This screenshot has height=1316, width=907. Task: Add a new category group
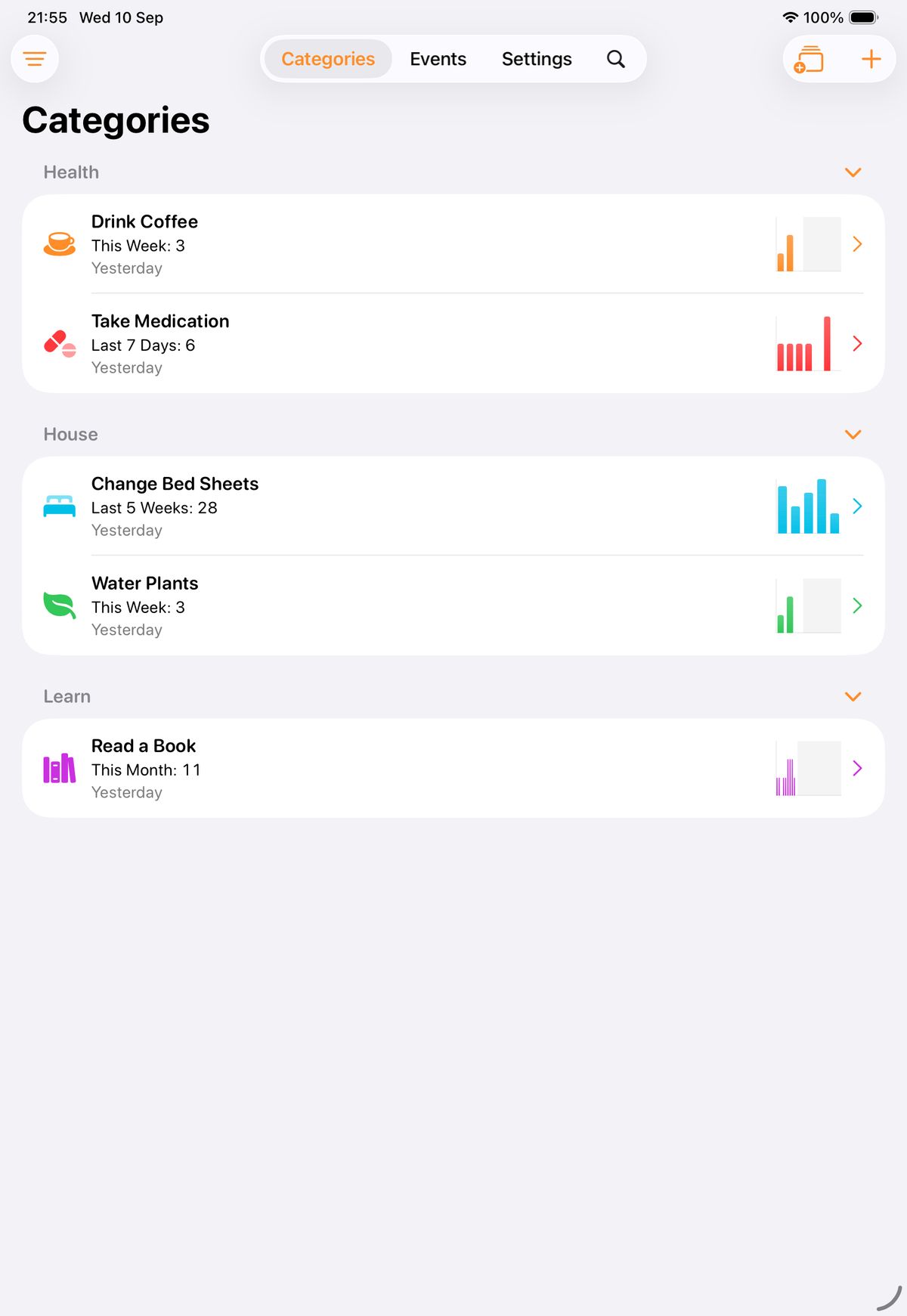pyautogui.click(x=809, y=59)
